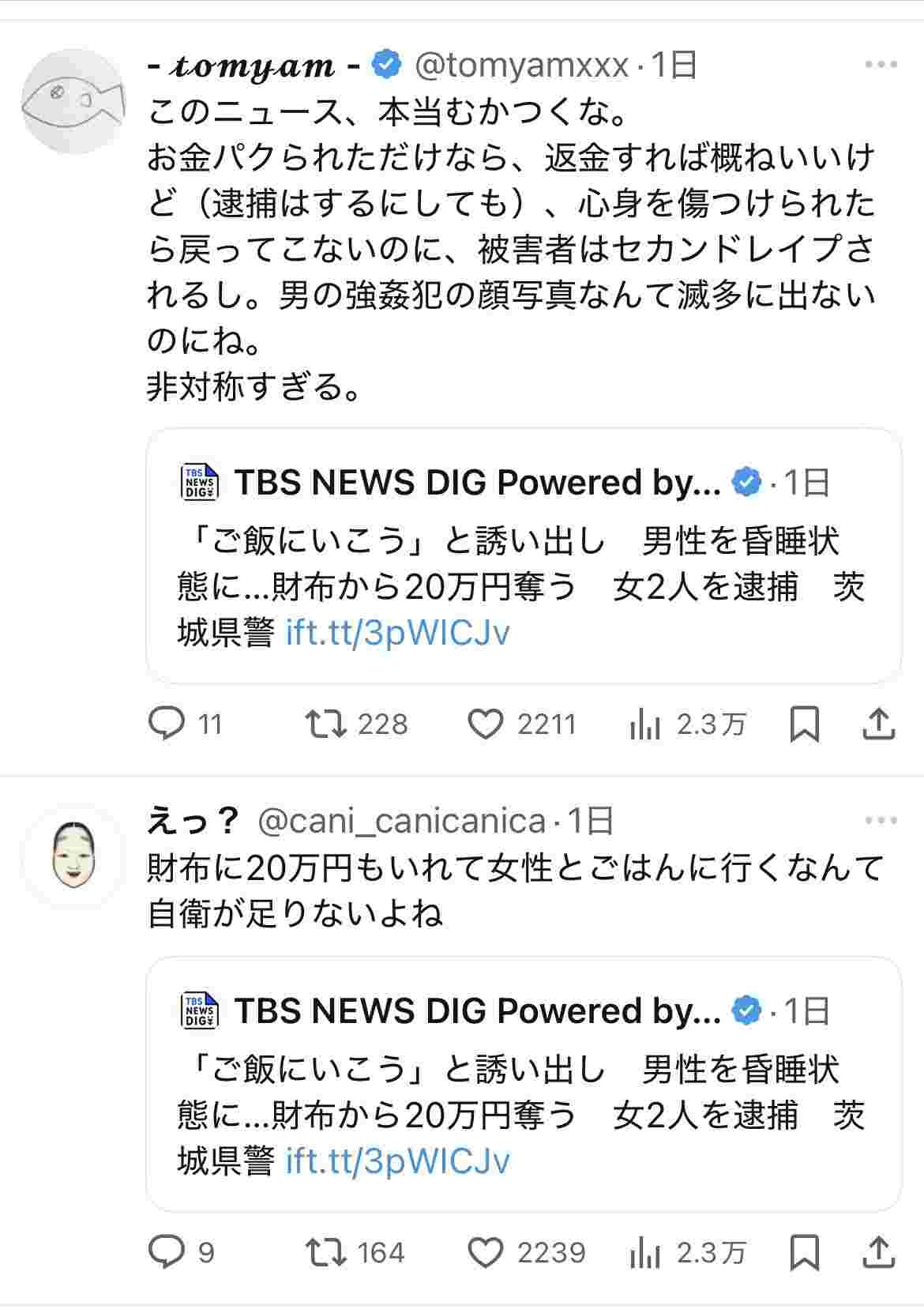View analytics of tomyam's post

pos(645,724)
